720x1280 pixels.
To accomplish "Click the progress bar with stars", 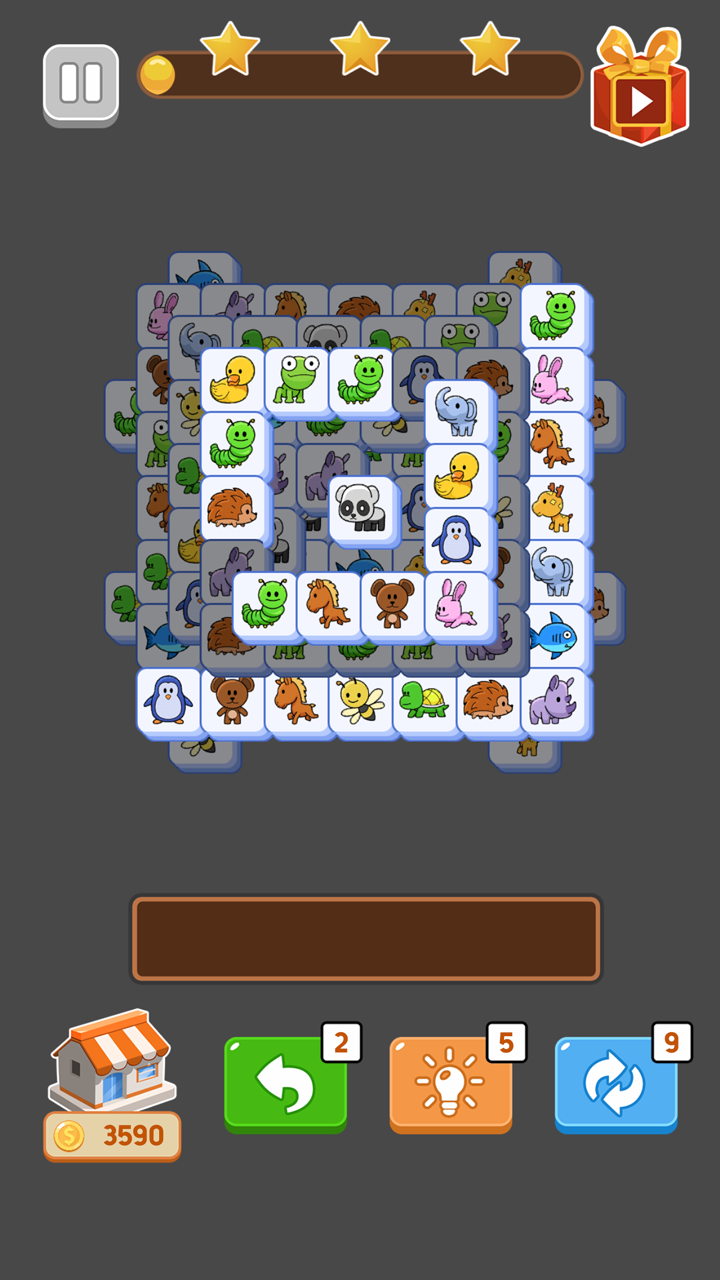I will point(360,75).
